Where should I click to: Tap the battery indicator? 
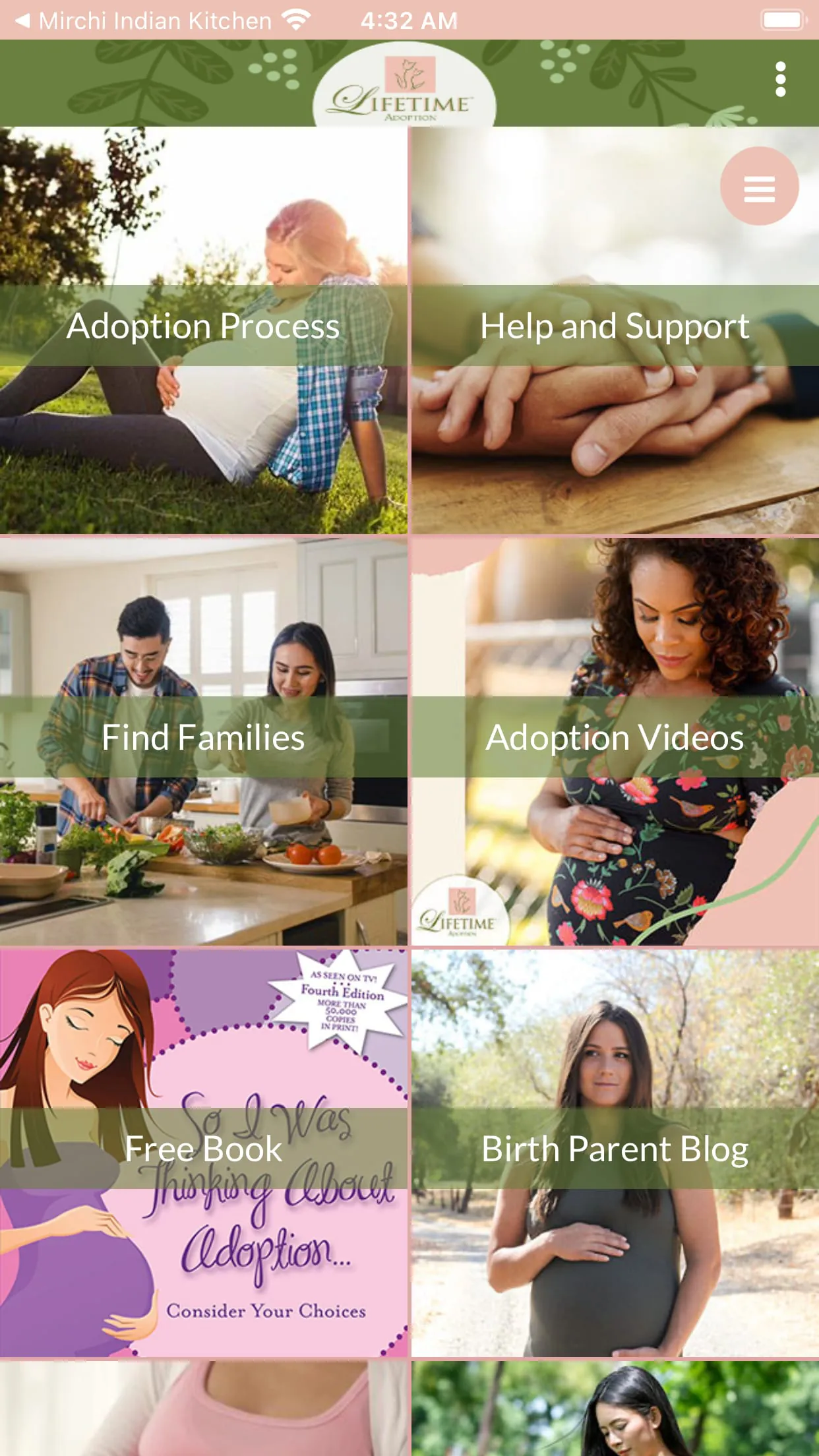coord(782,20)
